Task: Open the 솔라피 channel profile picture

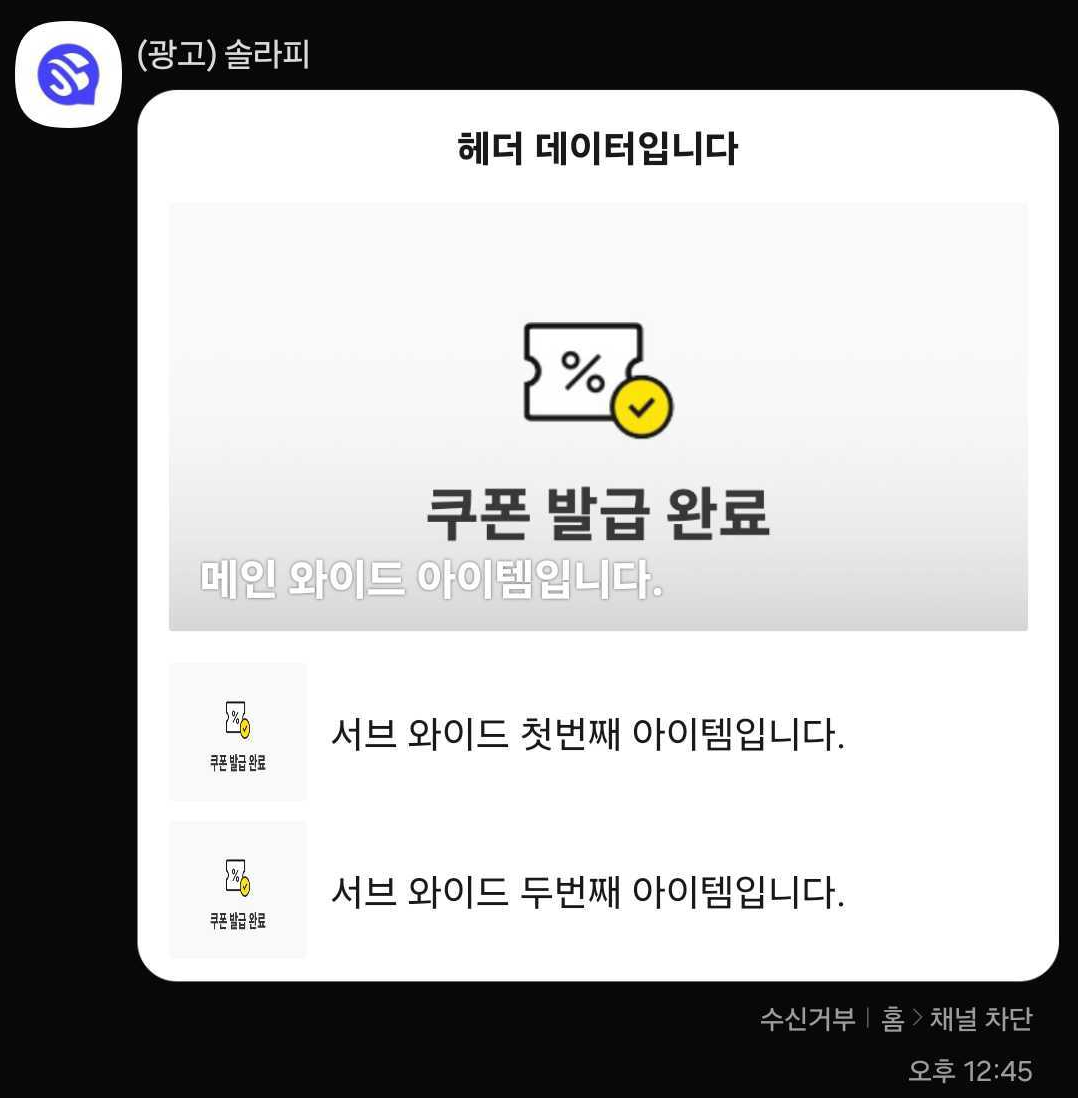Action: 68,74
